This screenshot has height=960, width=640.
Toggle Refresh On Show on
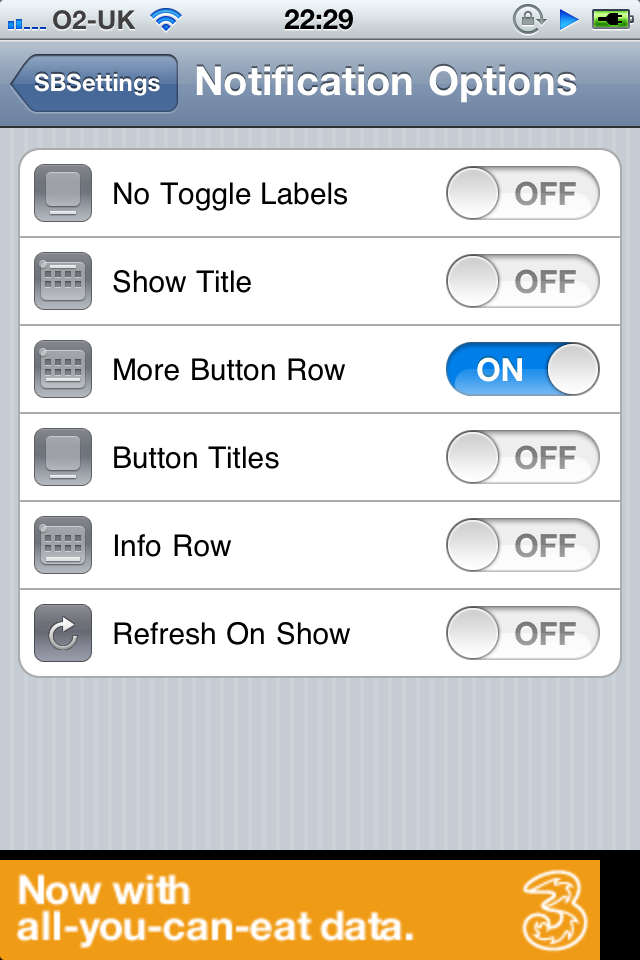click(522, 634)
